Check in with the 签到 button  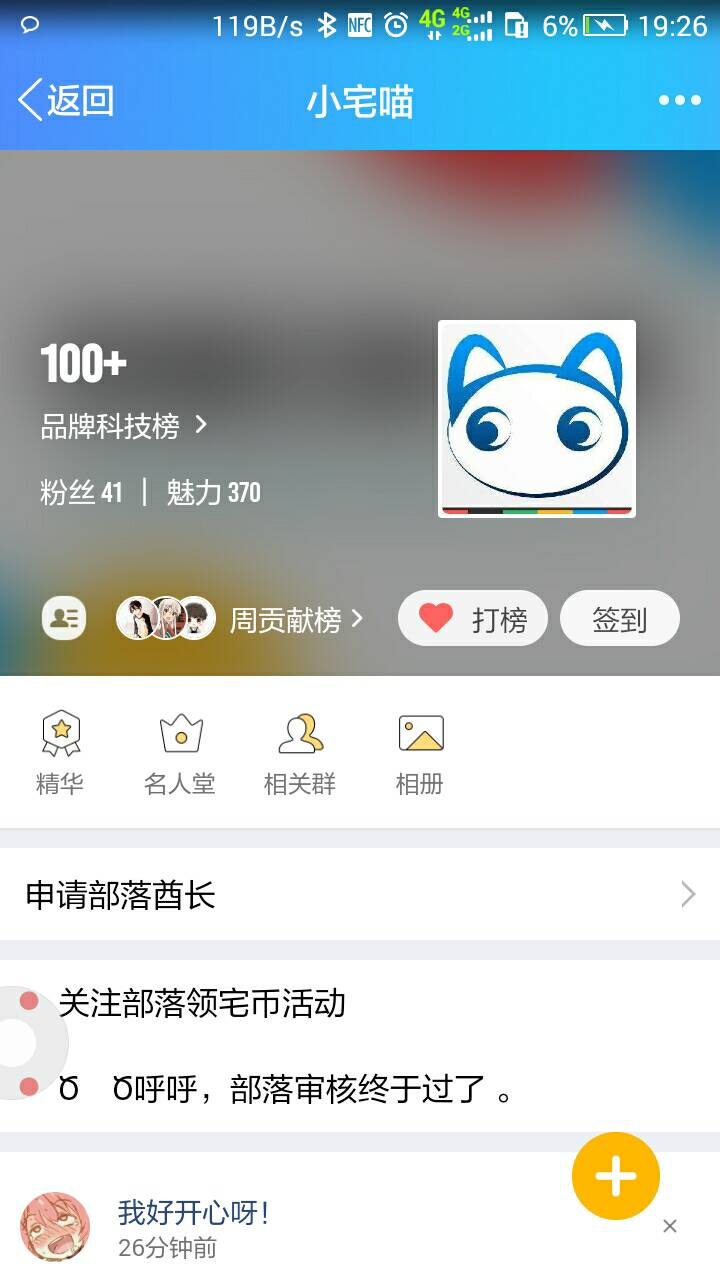click(x=619, y=619)
